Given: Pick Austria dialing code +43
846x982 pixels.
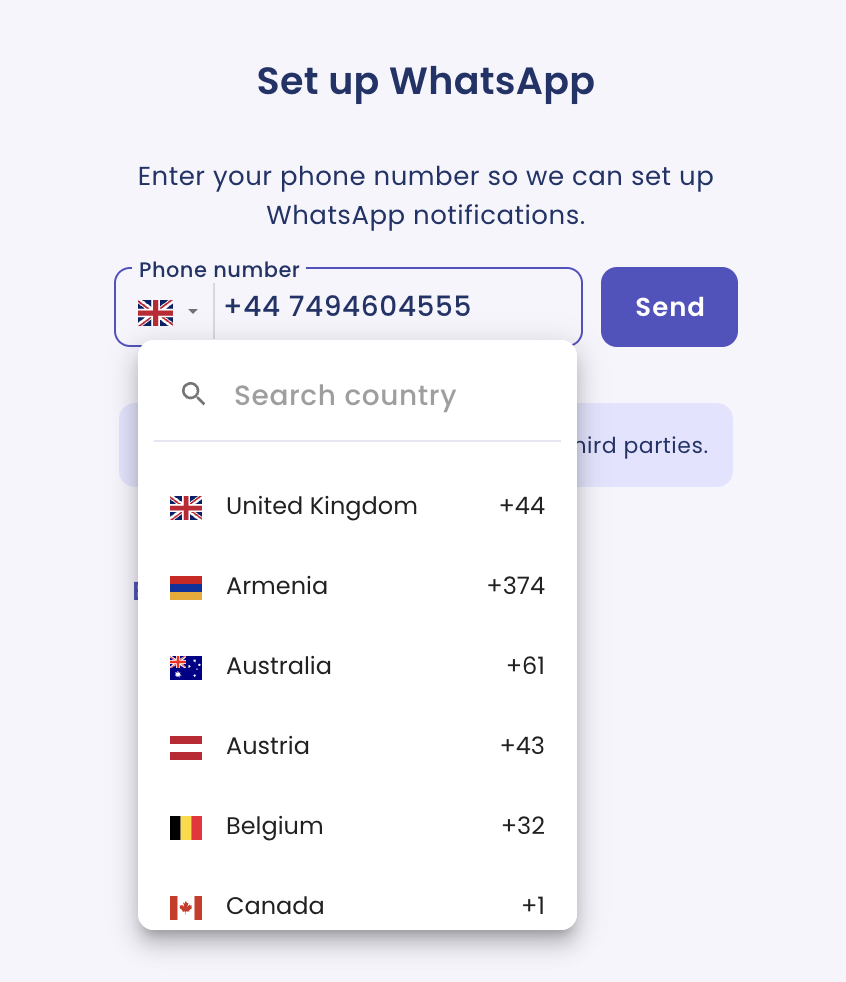Looking at the screenshot, I should pos(268,747).
